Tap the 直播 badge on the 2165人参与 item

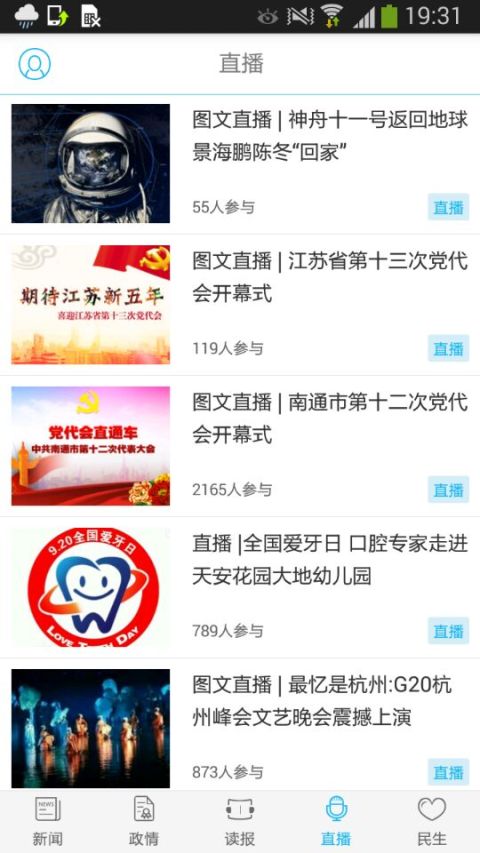(x=448, y=490)
